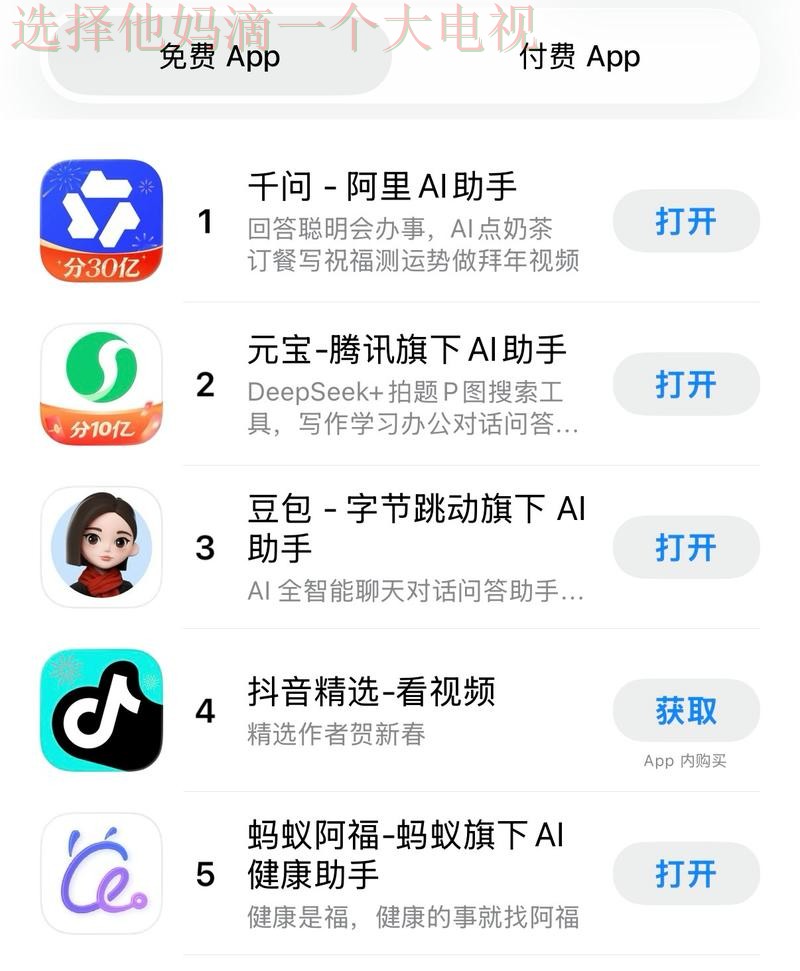Tap rank number 3 beside 豆包

(x=204, y=547)
